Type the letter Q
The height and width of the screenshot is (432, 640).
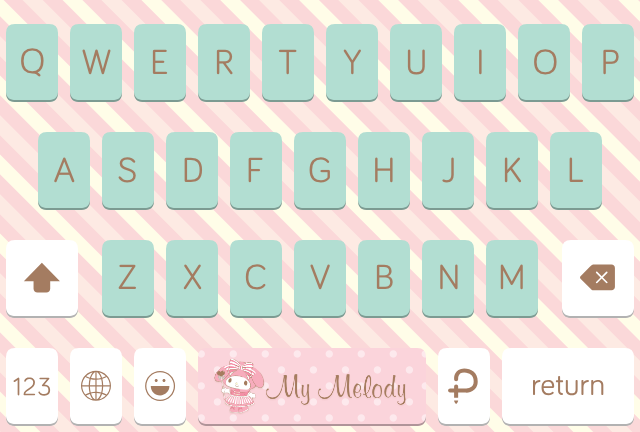32,62
